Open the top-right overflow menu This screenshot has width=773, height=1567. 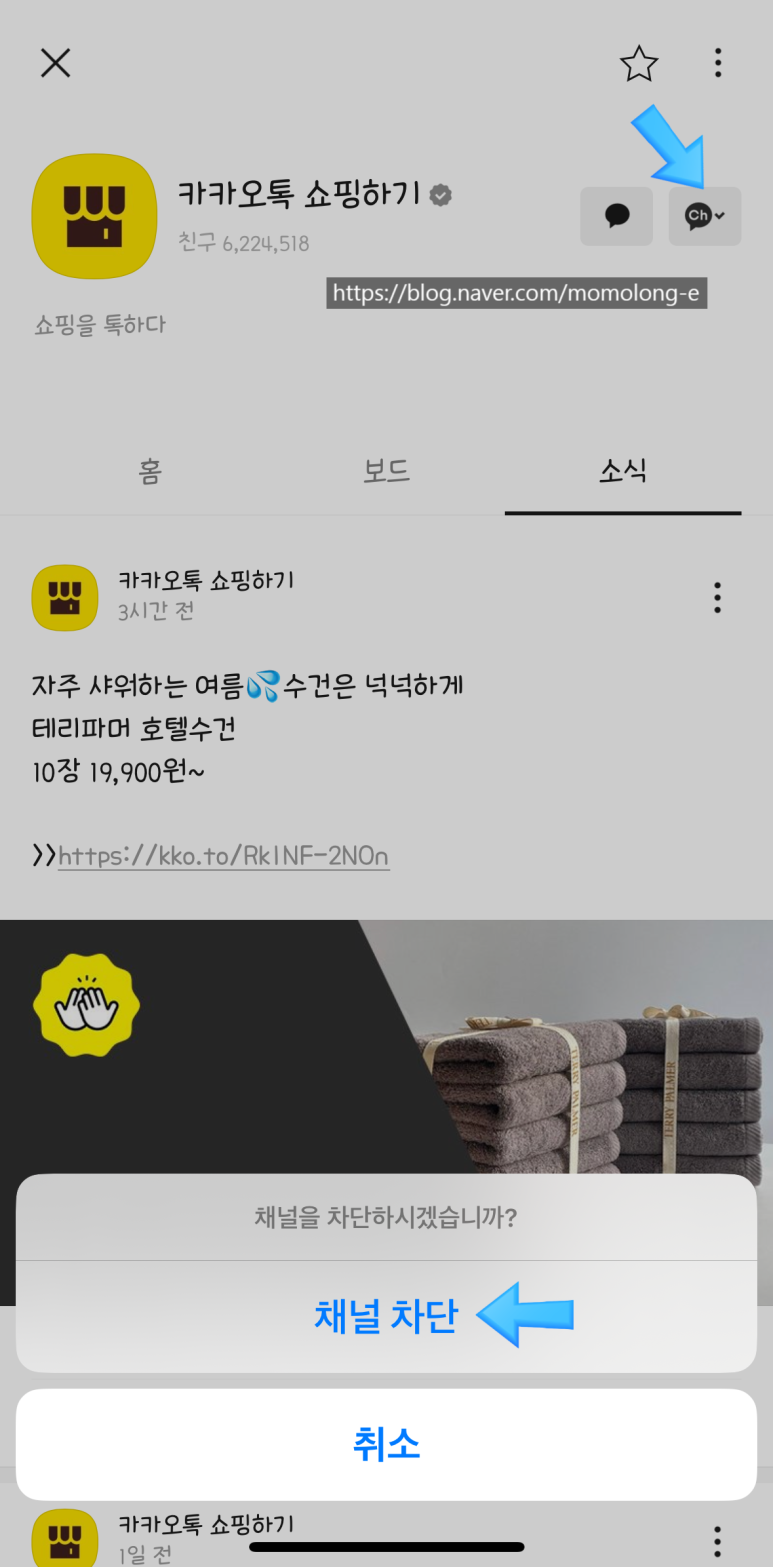pyautogui.click(x=718, y=63)
